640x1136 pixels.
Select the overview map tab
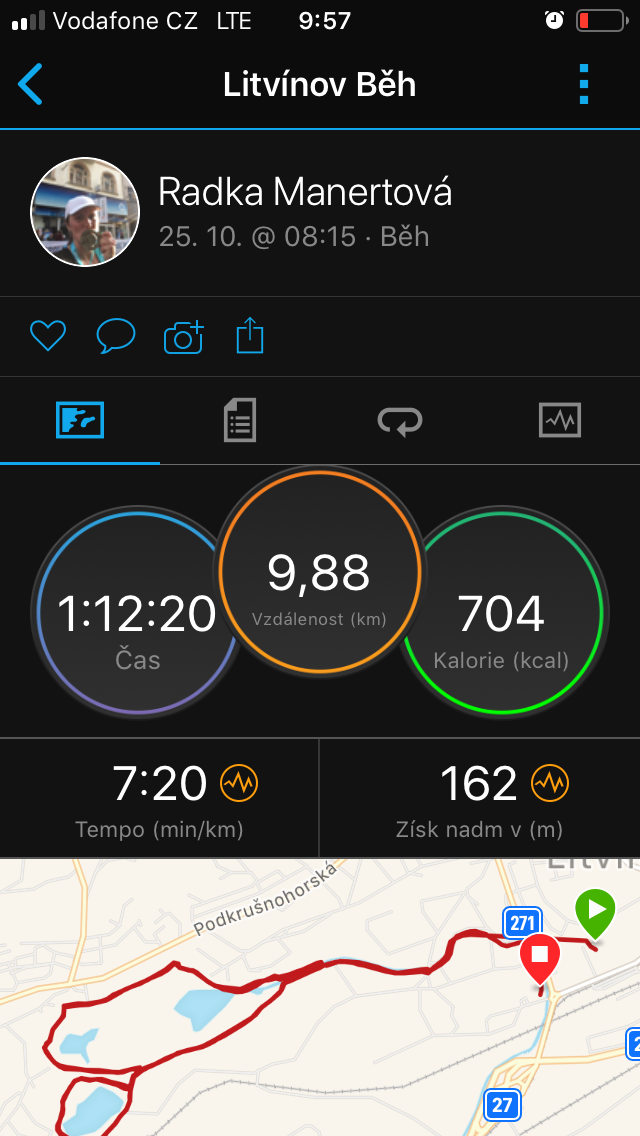point(80,420)
